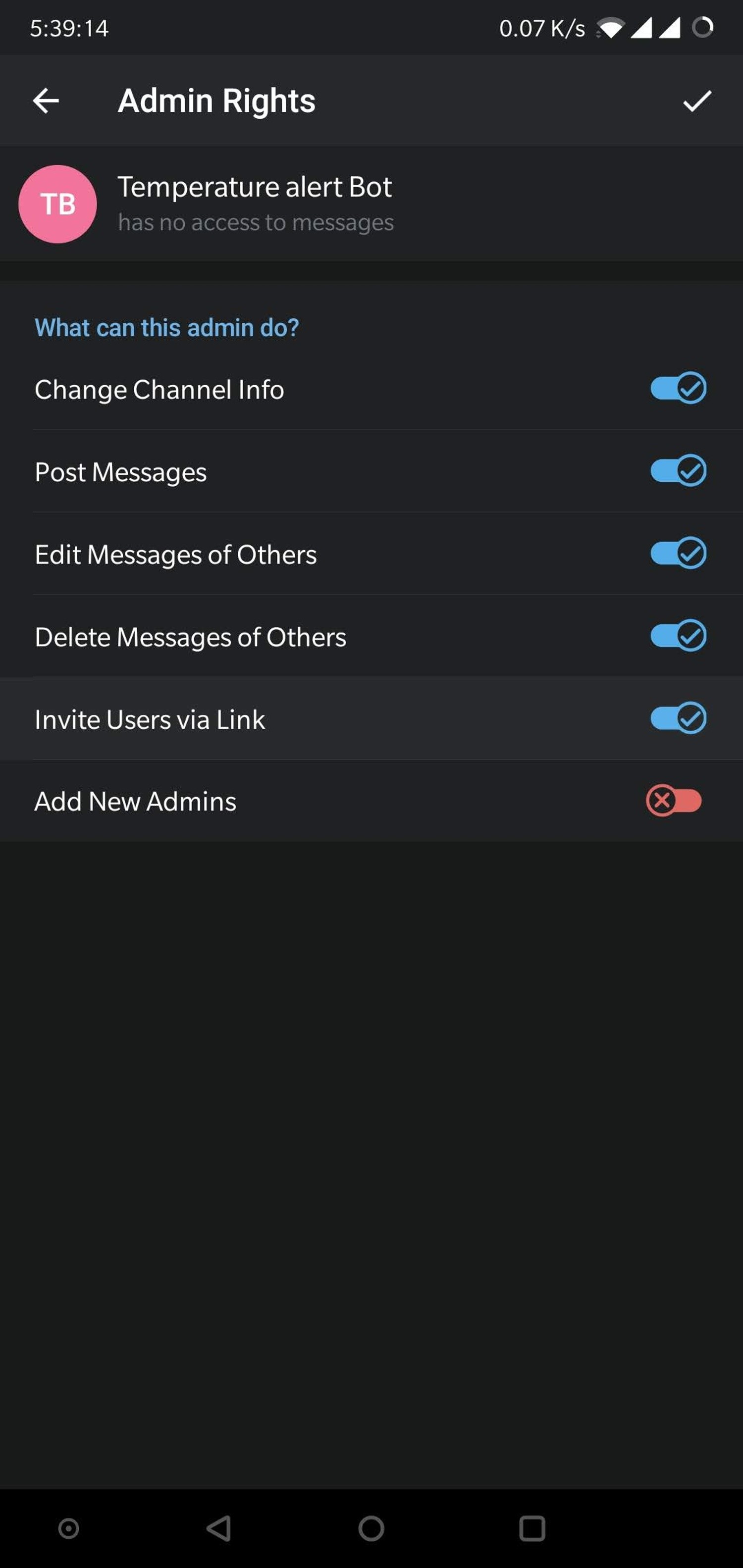Confirm admin rights with the checkmark
Viewport: 743px width, 1568px height.
(697, 101)
